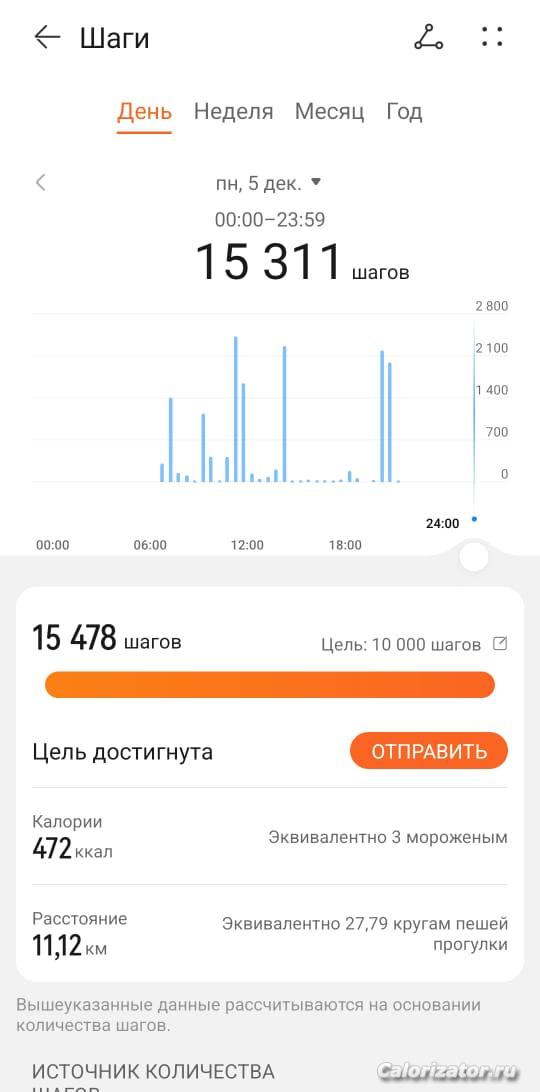Viewport: 540px width, 1092px height.
Task: Switch to the Год tab
Action: 404,111
